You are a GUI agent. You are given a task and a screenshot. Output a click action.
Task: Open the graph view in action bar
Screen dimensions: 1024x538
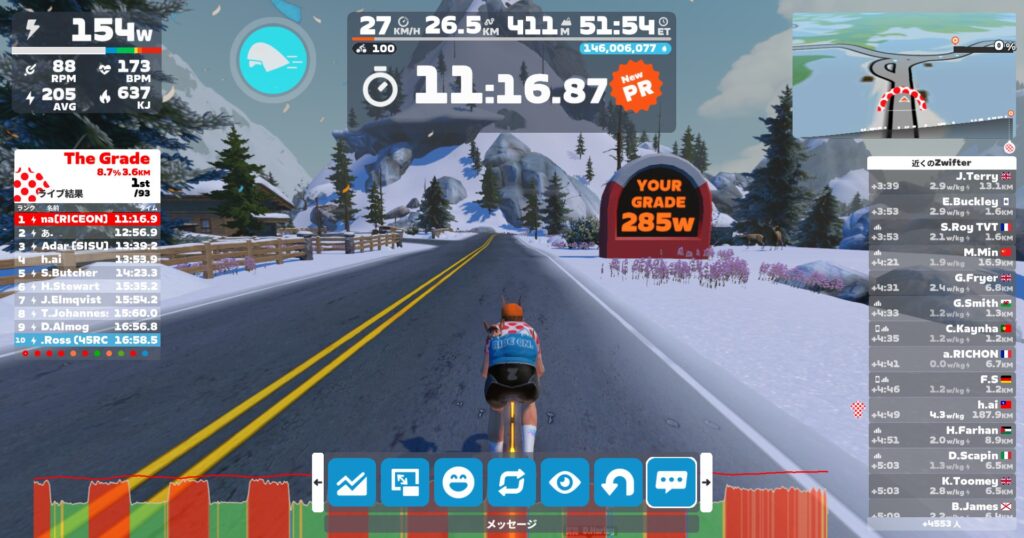351,482
